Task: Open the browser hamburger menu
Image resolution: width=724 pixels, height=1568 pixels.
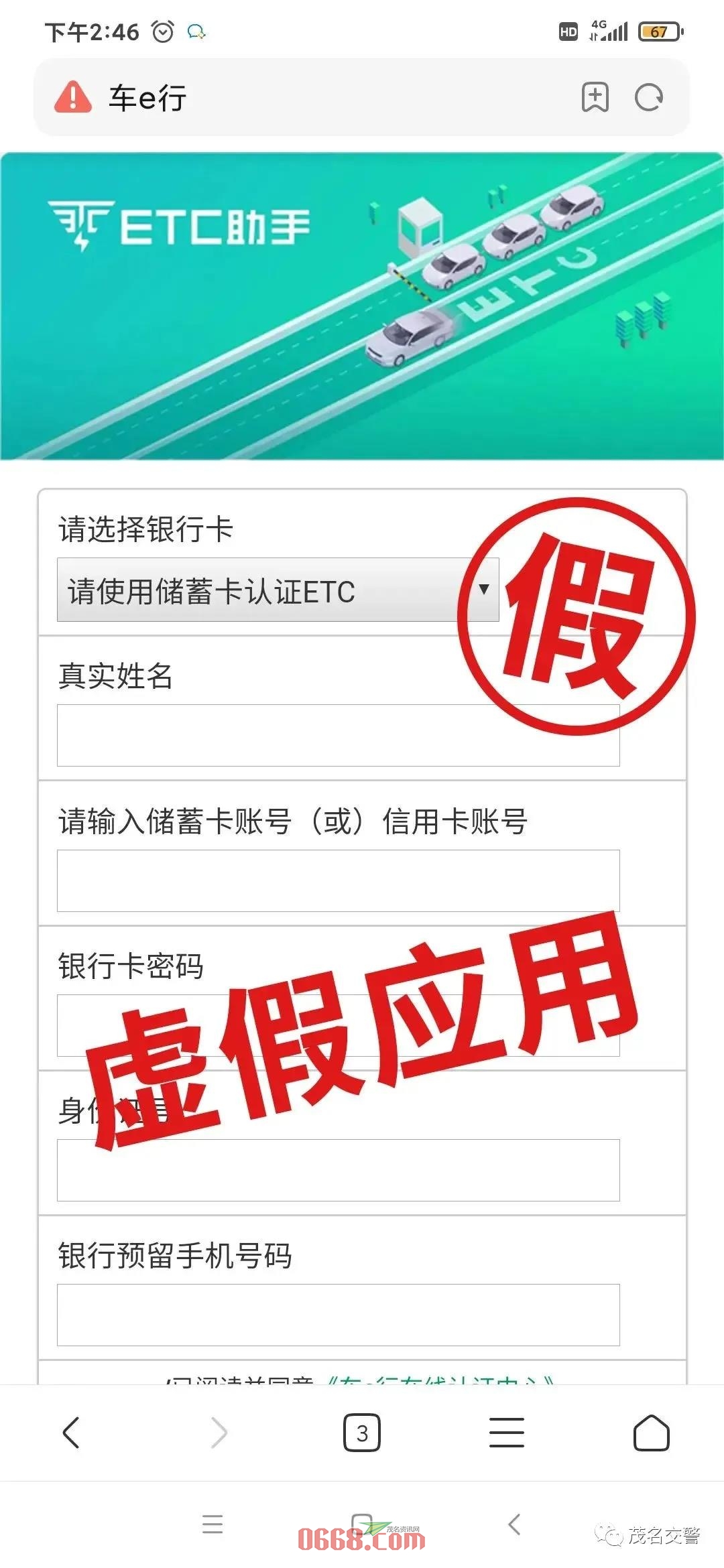Action: click(507, 1432)
